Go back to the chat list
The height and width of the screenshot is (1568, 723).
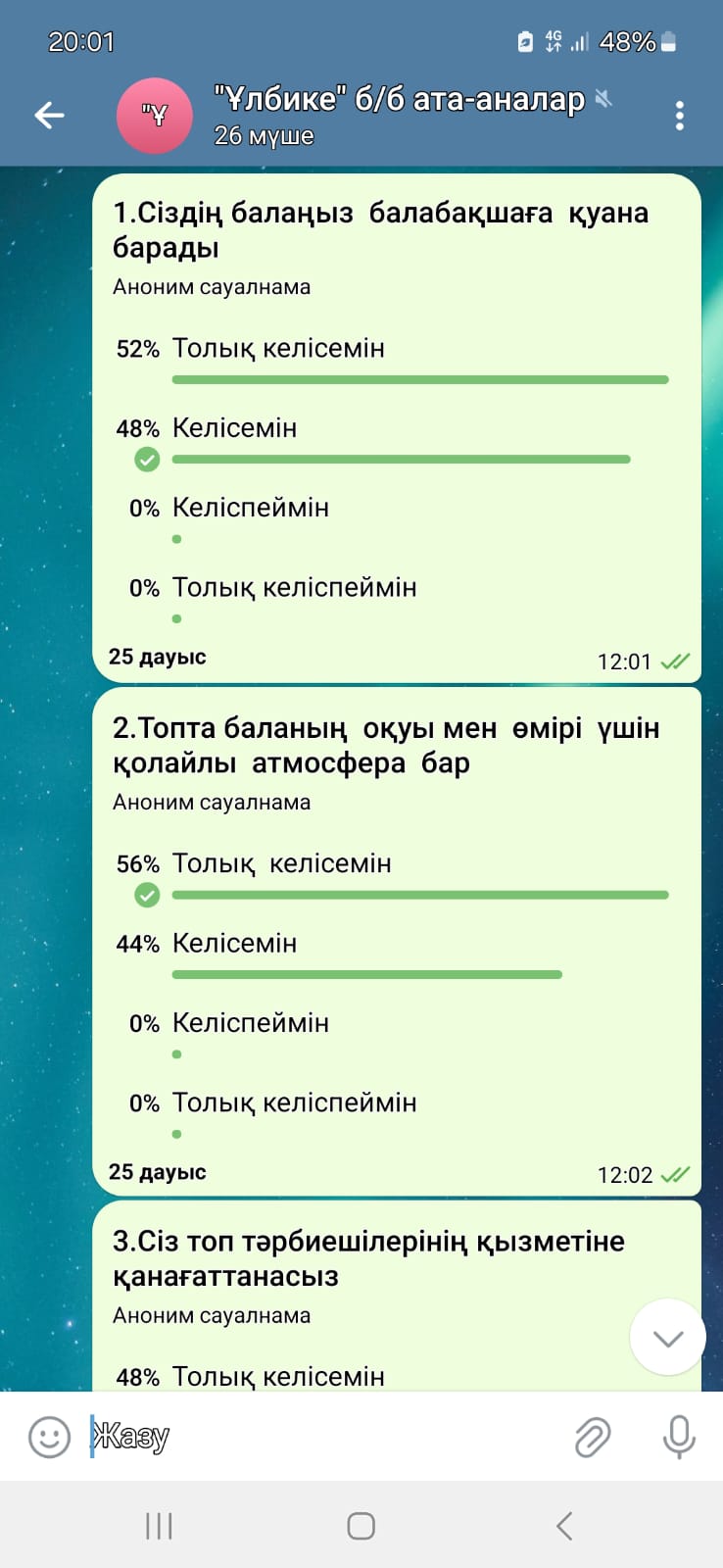pyautogui.click(x=49, y=116)
